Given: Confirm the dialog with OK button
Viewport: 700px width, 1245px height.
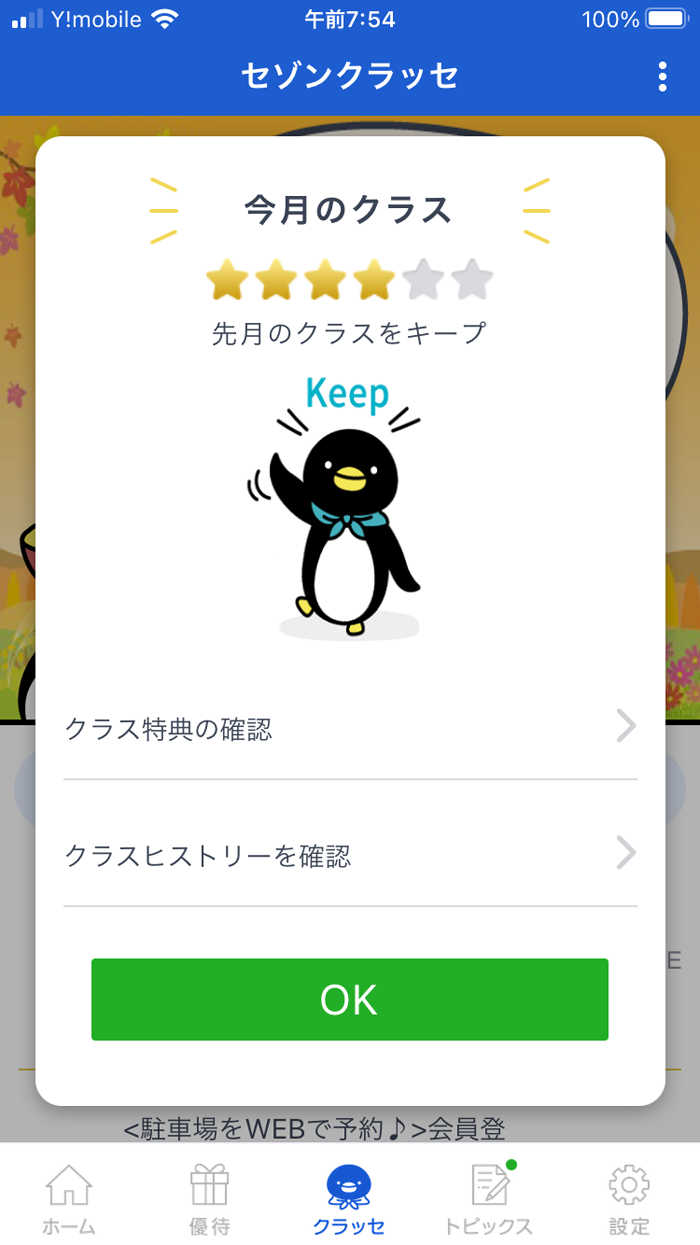Looking at the screenshot, I should 350,999.
